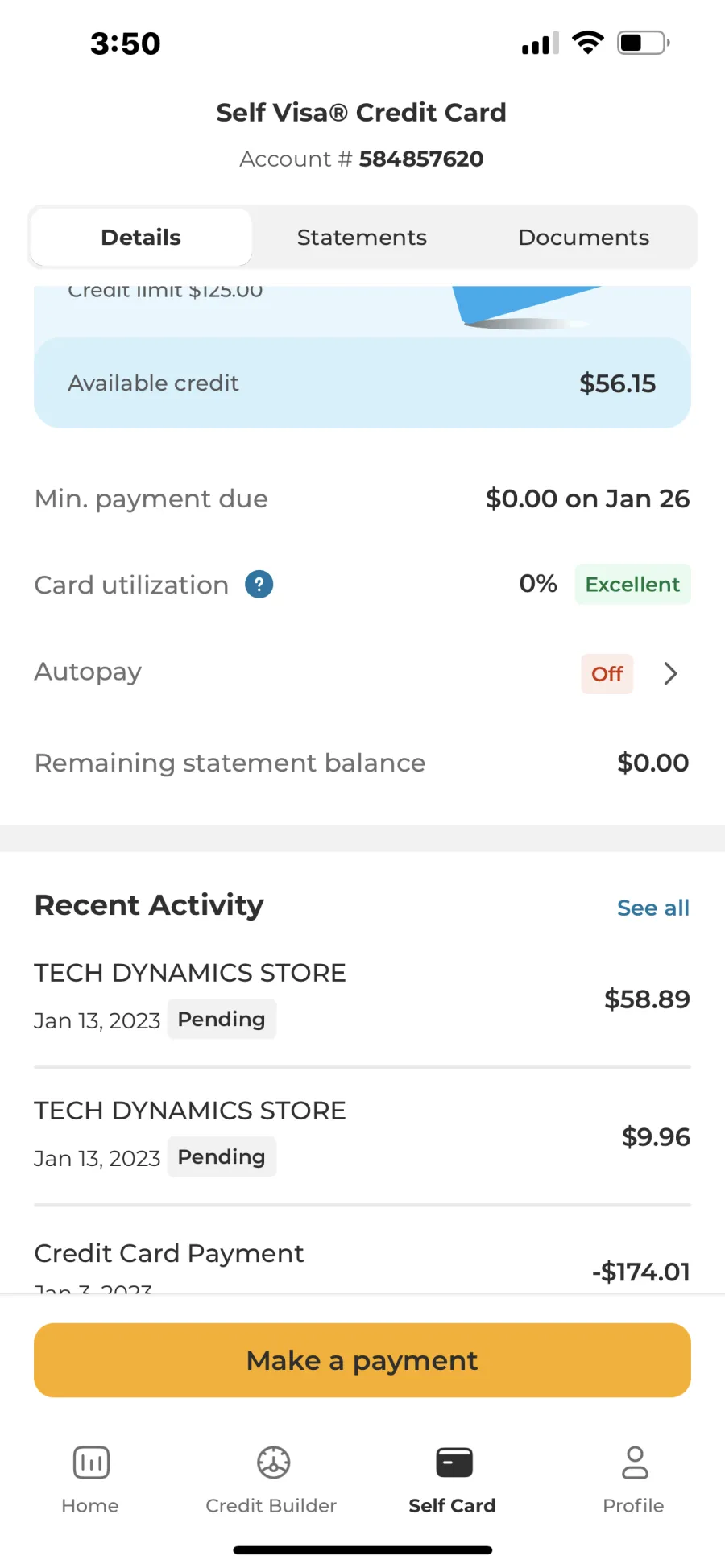The image size is (725, 1568).
Task: Open the Documents tab
Action: pyautogui.click(x=583, y=238)
